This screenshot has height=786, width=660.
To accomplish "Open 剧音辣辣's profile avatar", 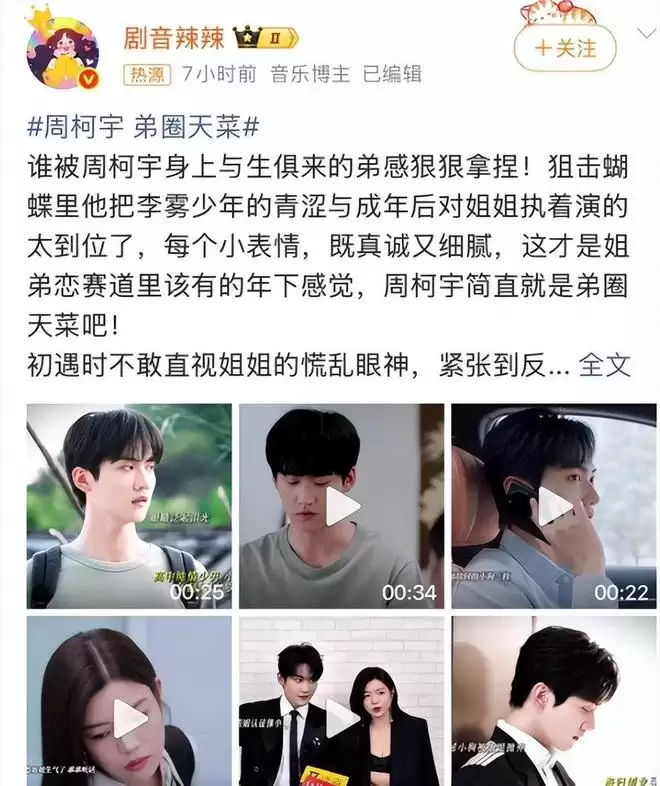I will (62, 49).
